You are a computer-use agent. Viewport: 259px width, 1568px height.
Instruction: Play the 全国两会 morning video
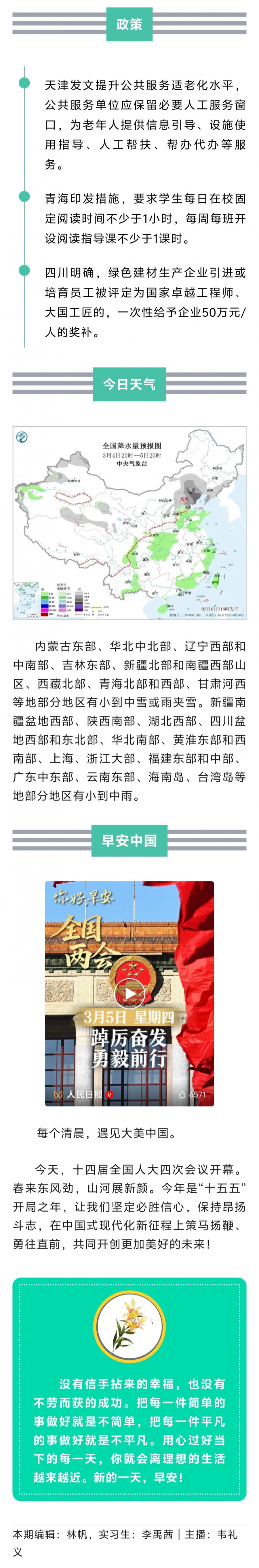(x=129, y=995)
